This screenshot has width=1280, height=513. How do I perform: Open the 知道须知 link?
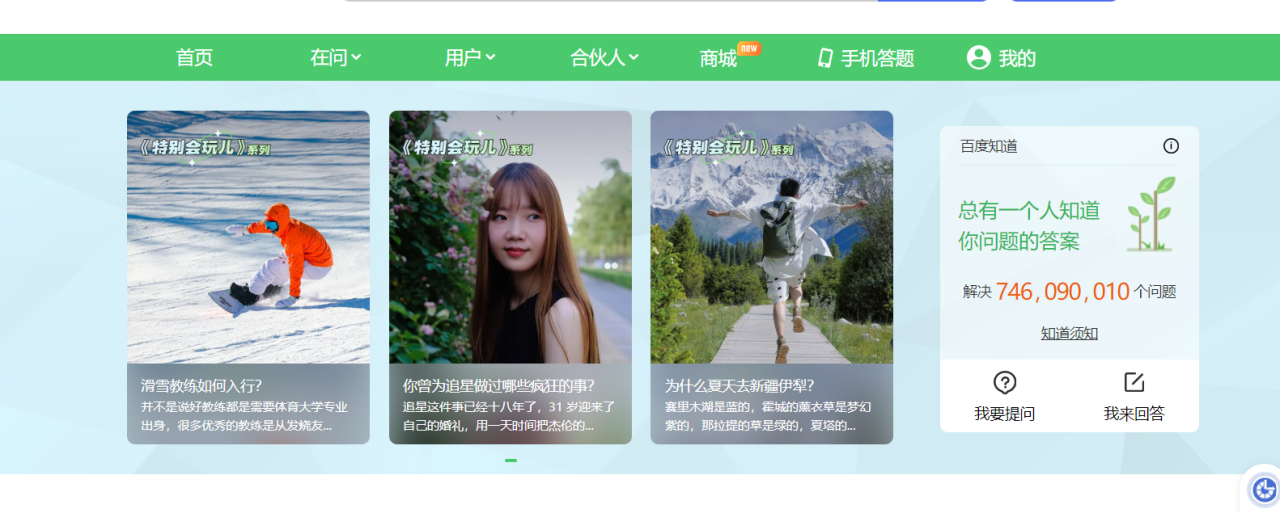(1069, 333)
